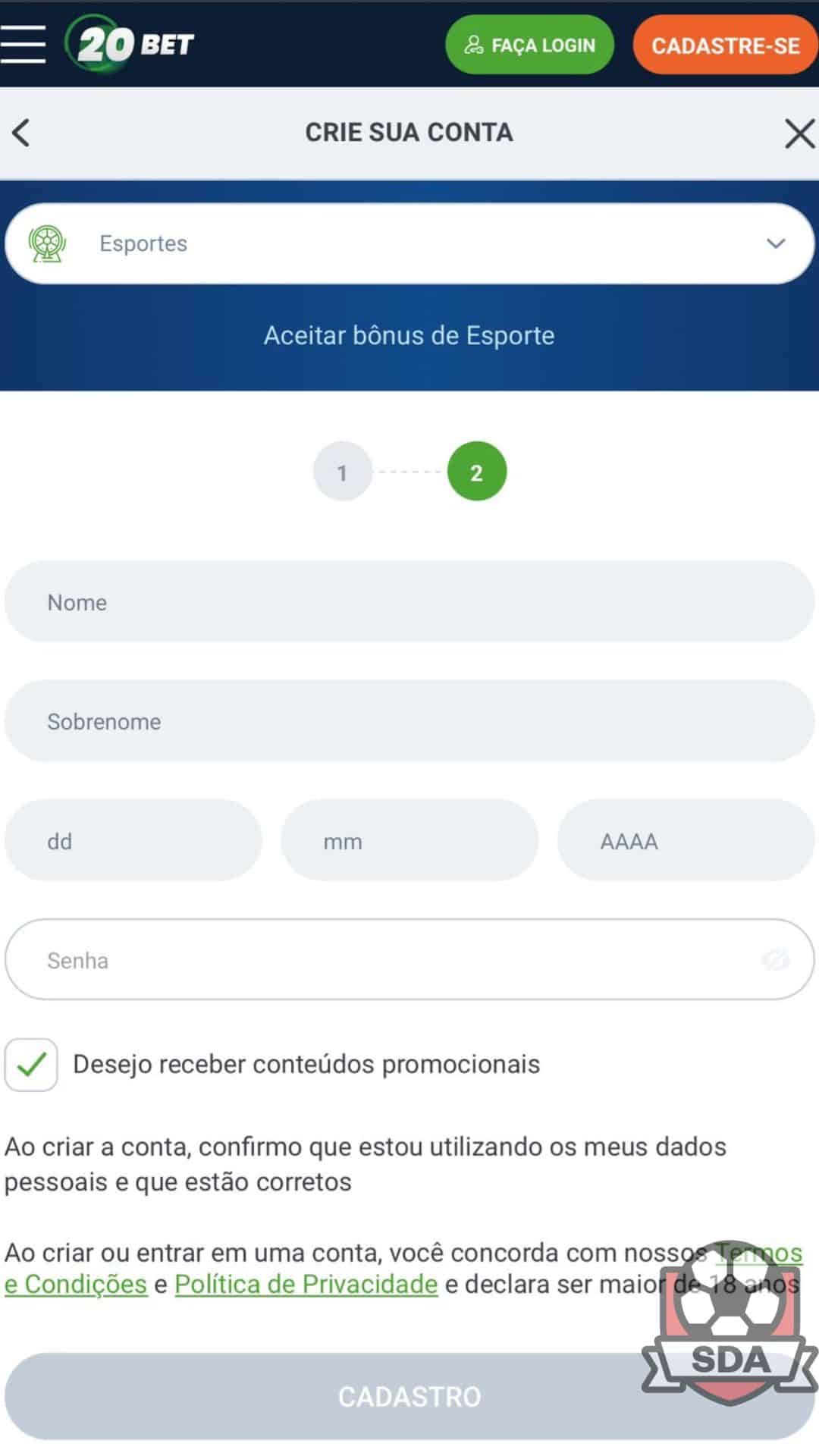Screen dimensions: 819x1456
Task: Return to step 1 indicator
Action: pos(342,472)
